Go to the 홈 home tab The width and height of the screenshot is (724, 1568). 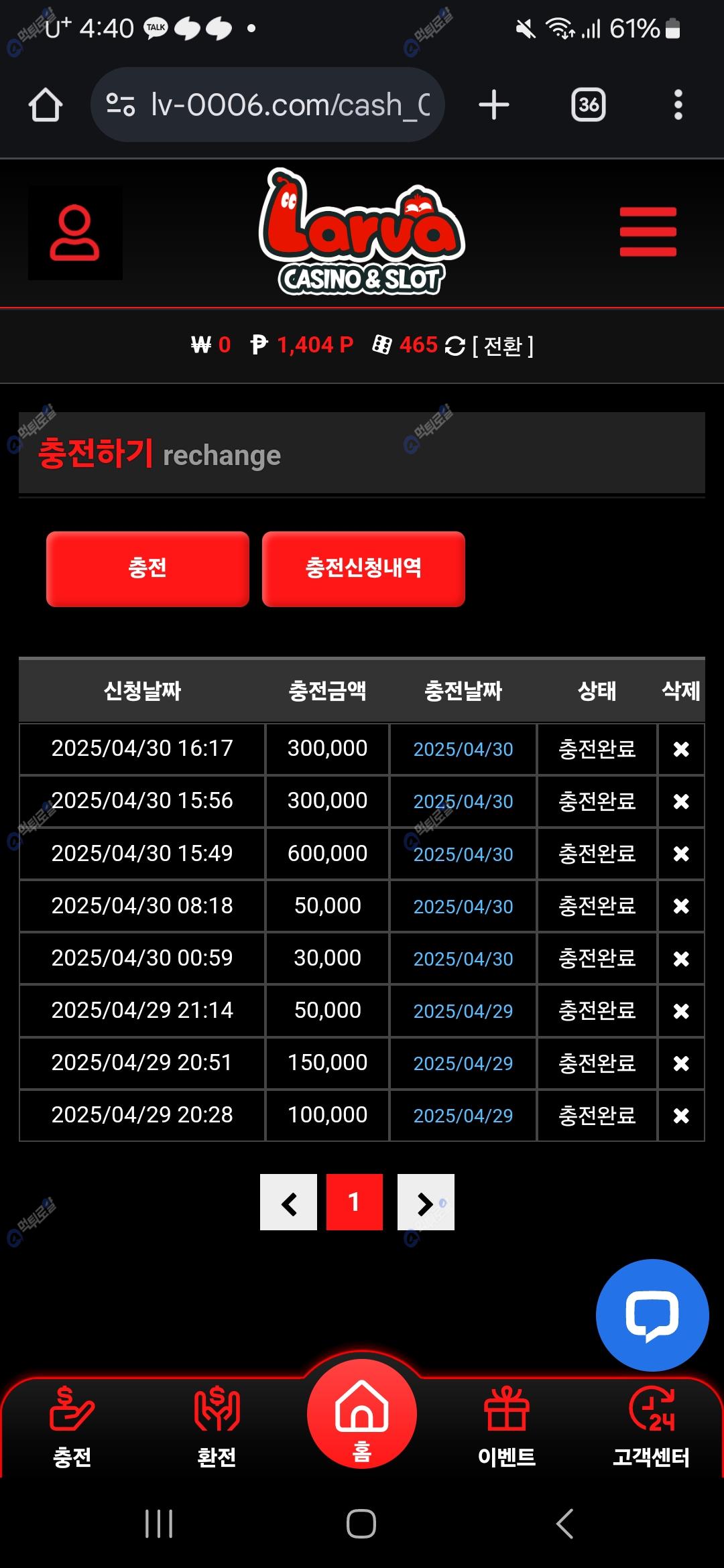(362, 1414)
